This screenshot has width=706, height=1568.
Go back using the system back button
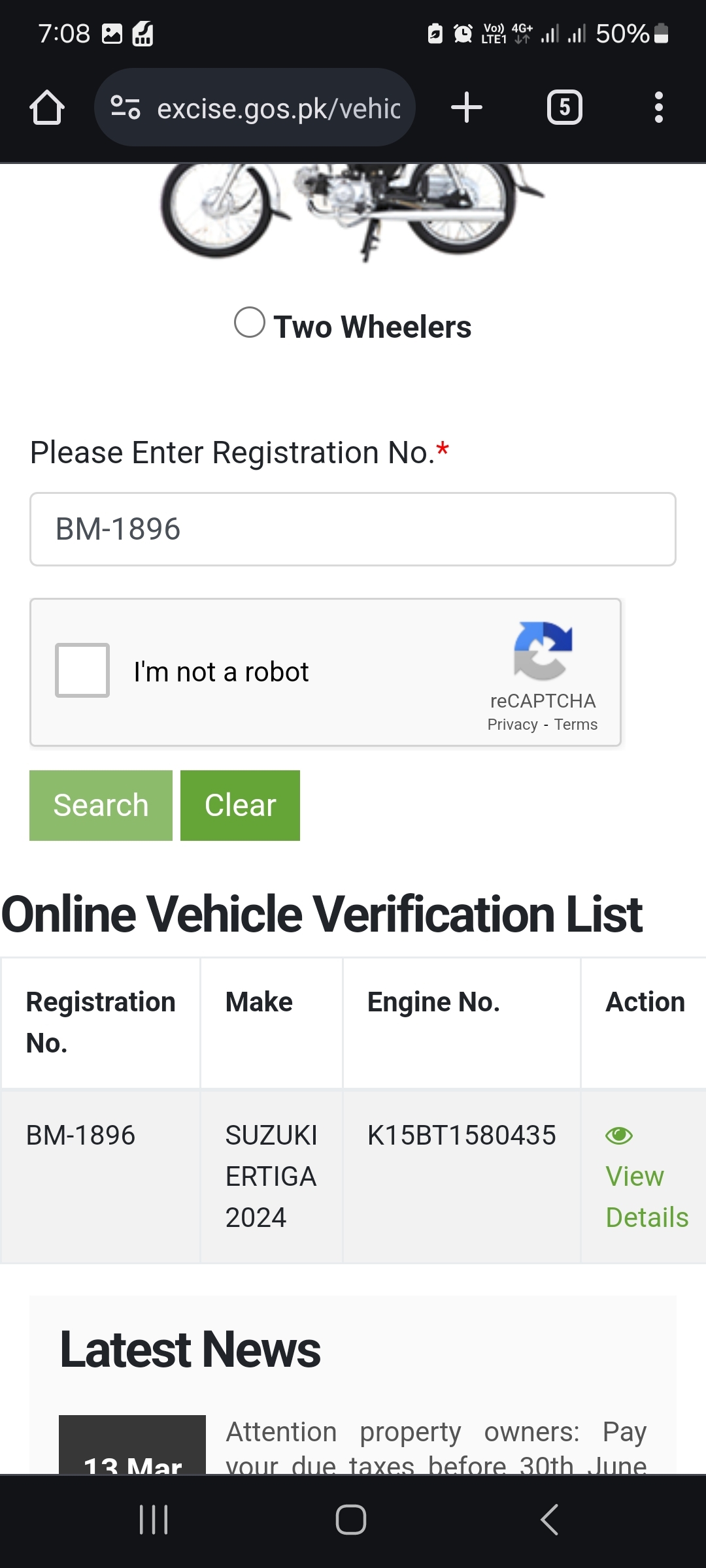point(550,1520)
